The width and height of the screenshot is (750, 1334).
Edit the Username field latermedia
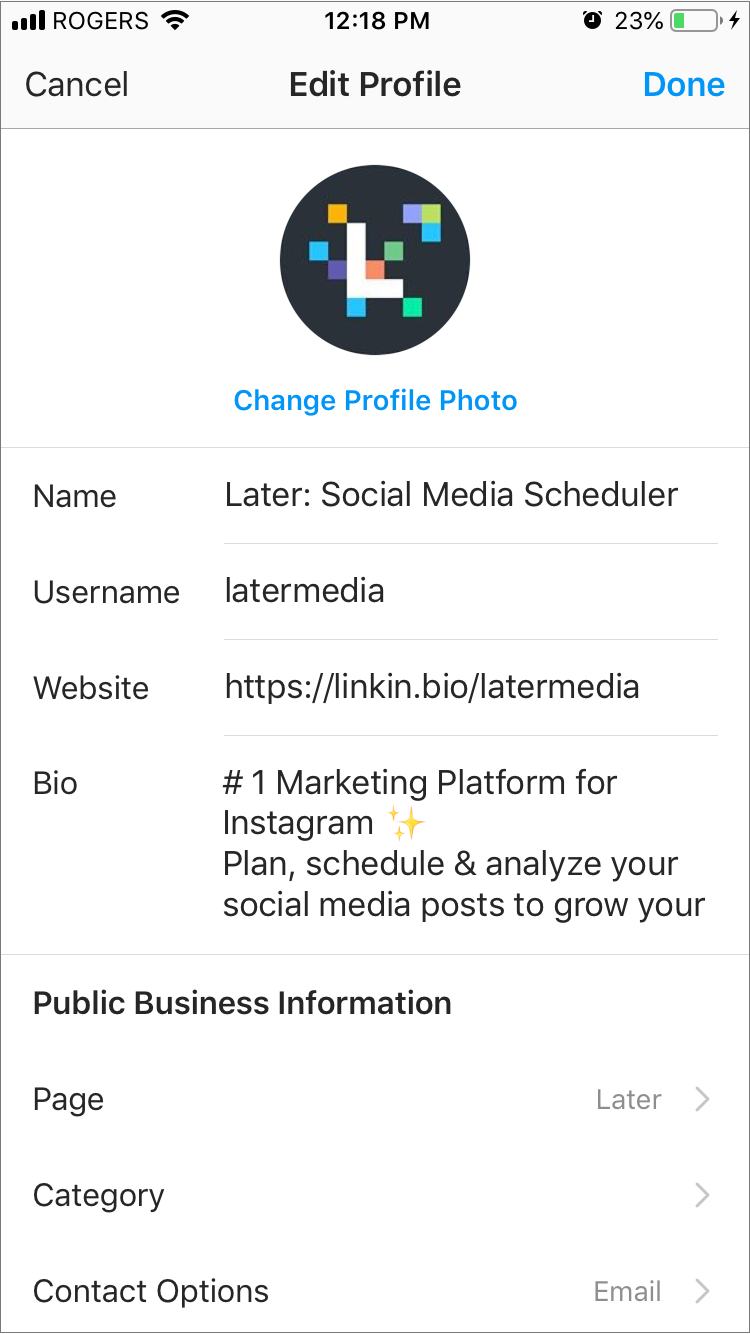(470, 591)
